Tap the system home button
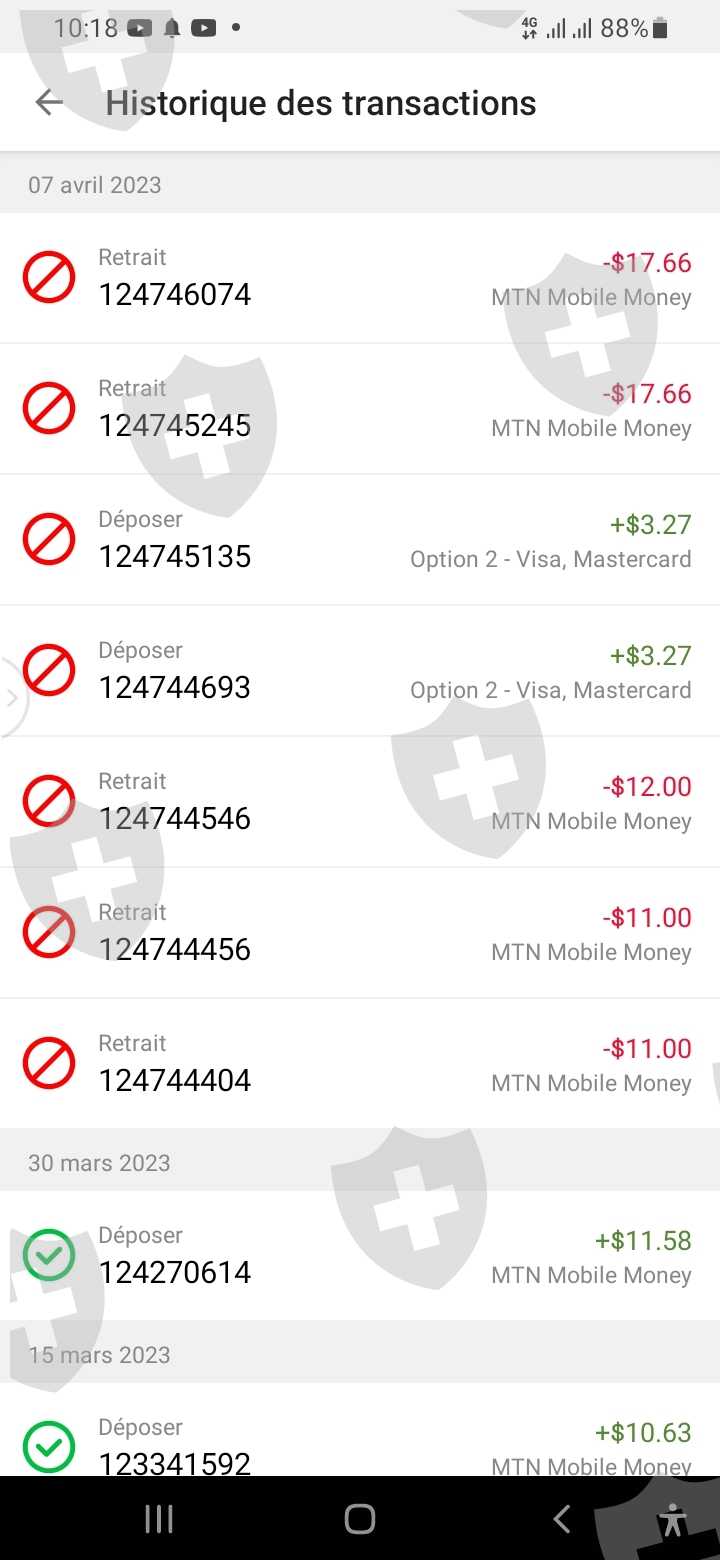Viewport: 720px width, 1560px height. pyautogui.click(x=359, y=1519)
